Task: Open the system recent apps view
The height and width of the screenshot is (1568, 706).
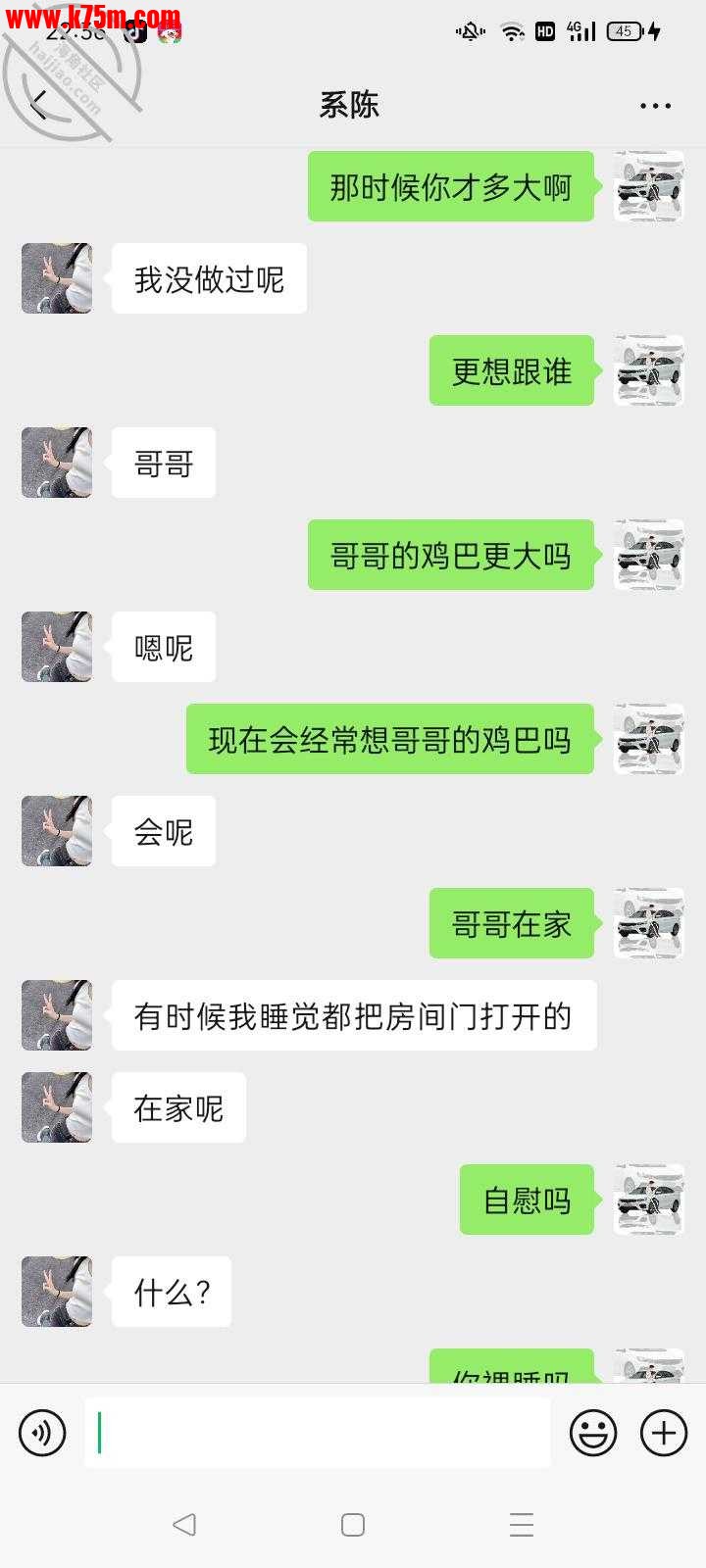Action: (522, 1524)
